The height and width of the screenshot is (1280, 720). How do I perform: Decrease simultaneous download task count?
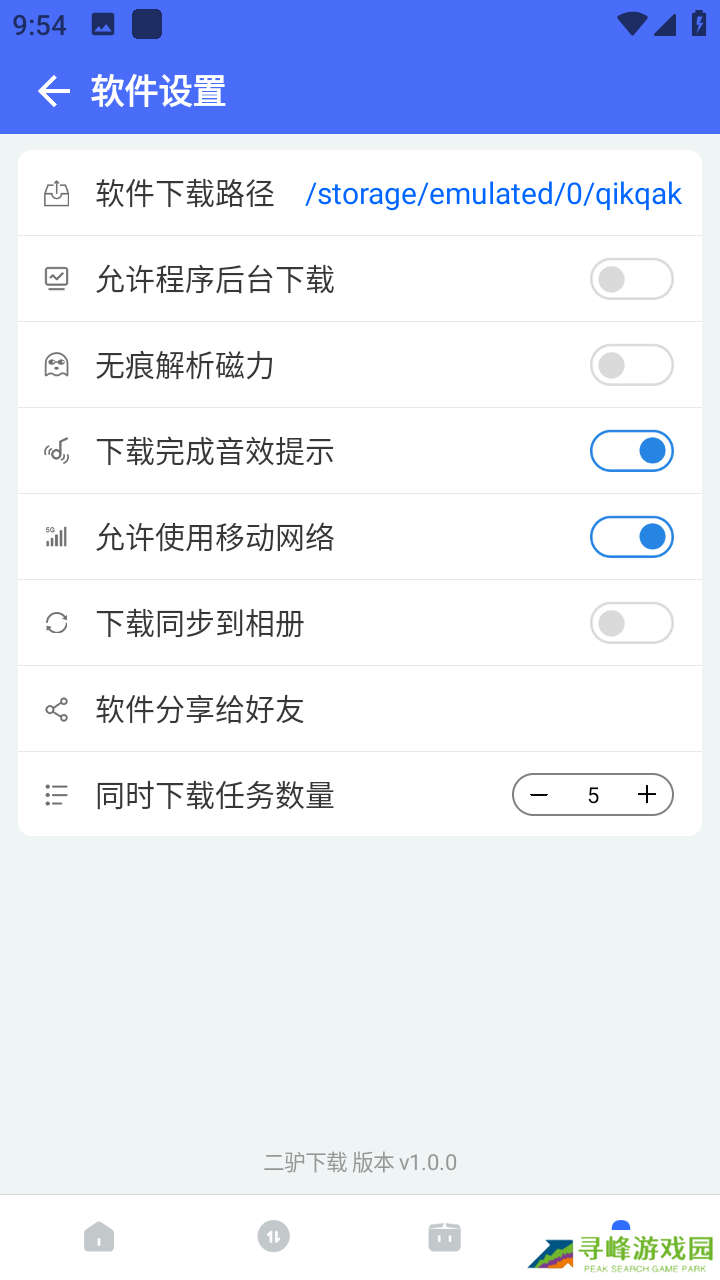coord(539,796)
